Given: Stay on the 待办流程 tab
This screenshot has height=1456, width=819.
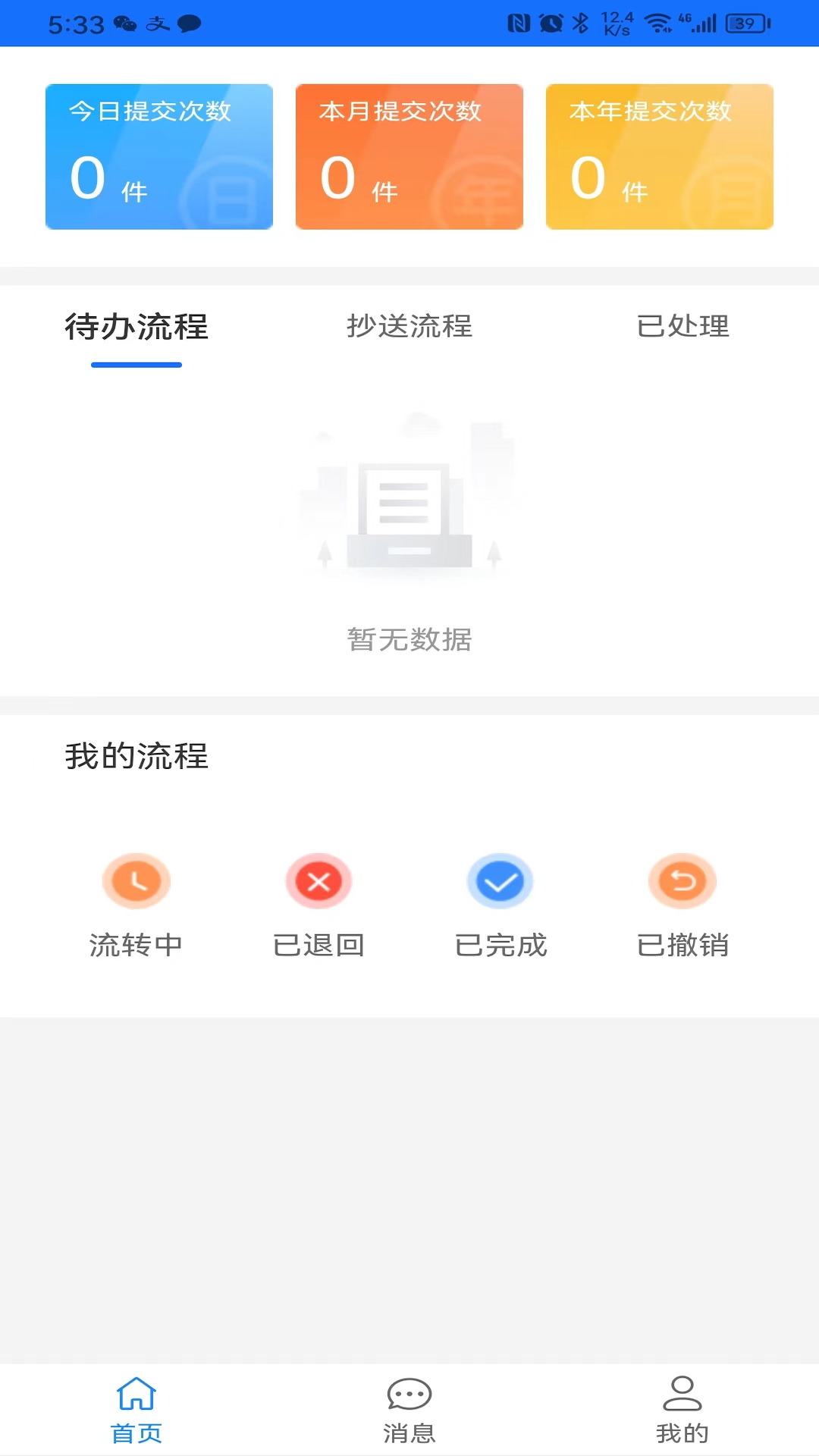Looking at the screenshot, I should point(136,328).
